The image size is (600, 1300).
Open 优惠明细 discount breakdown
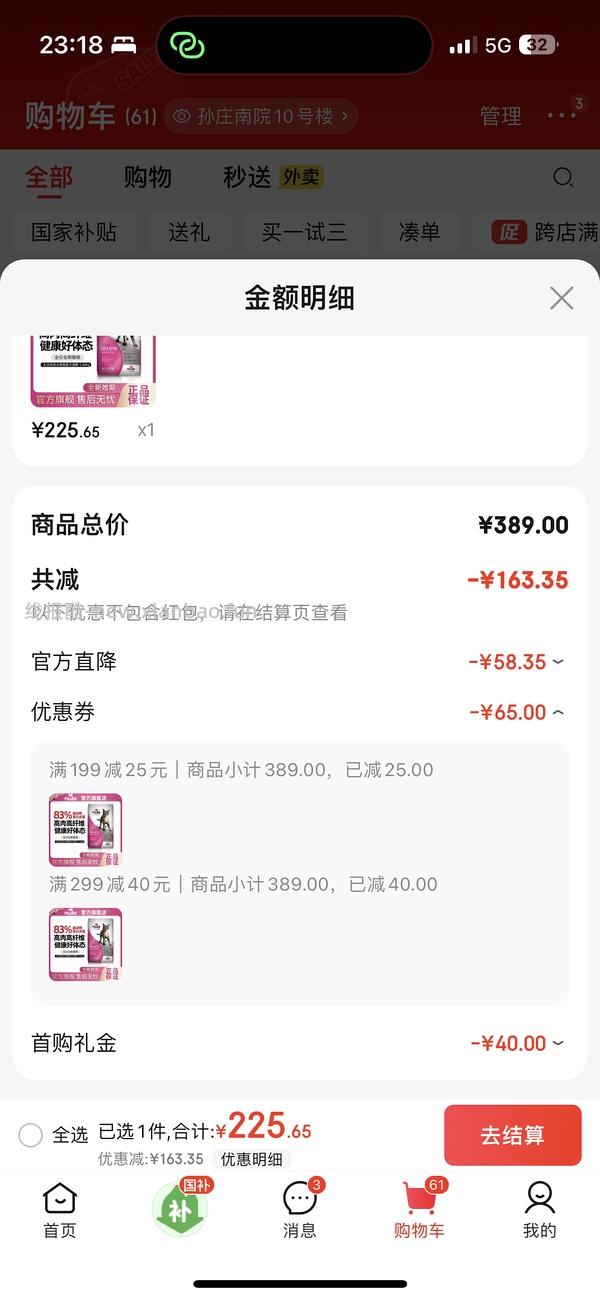251,1160
